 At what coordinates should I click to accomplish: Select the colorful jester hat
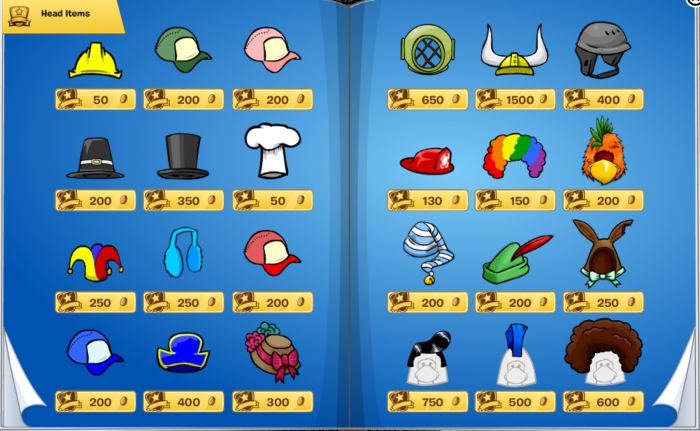coord(95,260)
